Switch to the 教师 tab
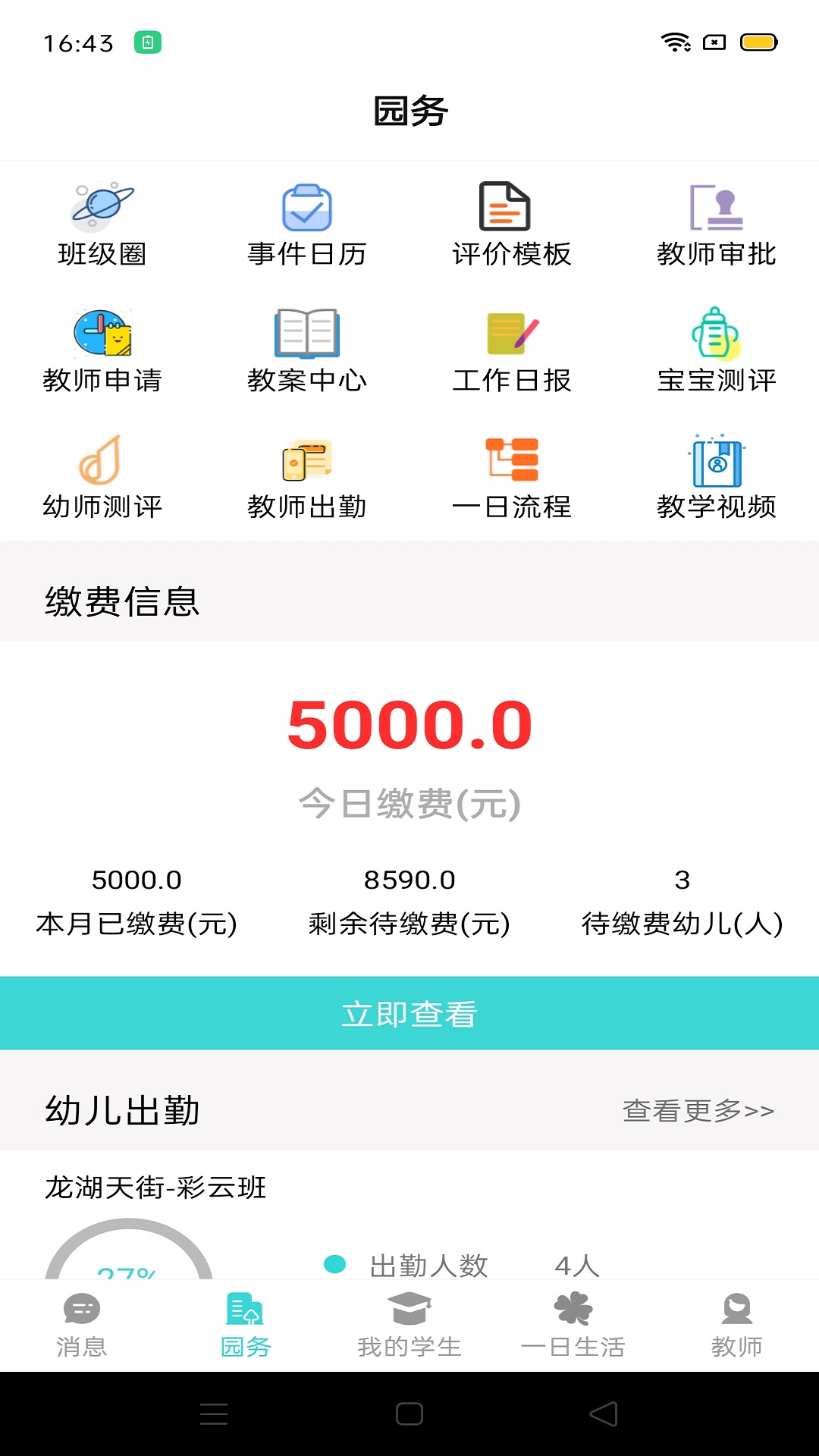Viewport: 819px width, 1456px height. [x=737, y=1324]
